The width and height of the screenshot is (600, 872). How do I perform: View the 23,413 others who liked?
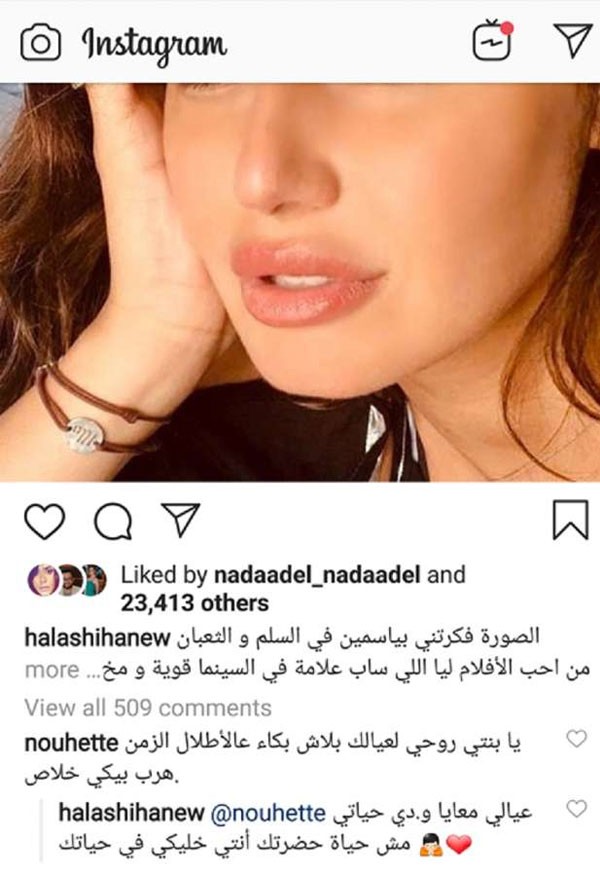[x=195, y=603]
